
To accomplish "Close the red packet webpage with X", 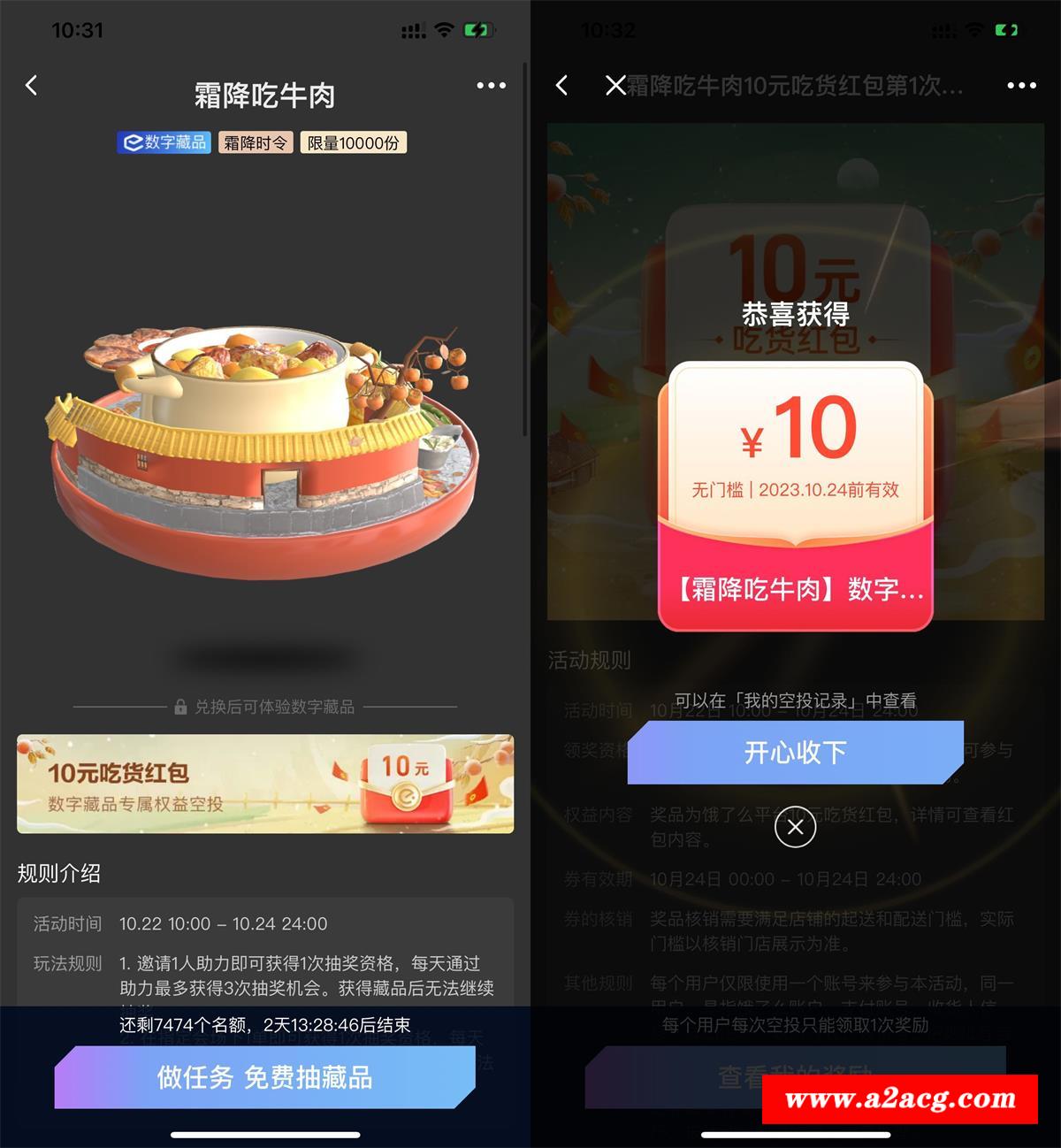I will (x=615, y=86).
